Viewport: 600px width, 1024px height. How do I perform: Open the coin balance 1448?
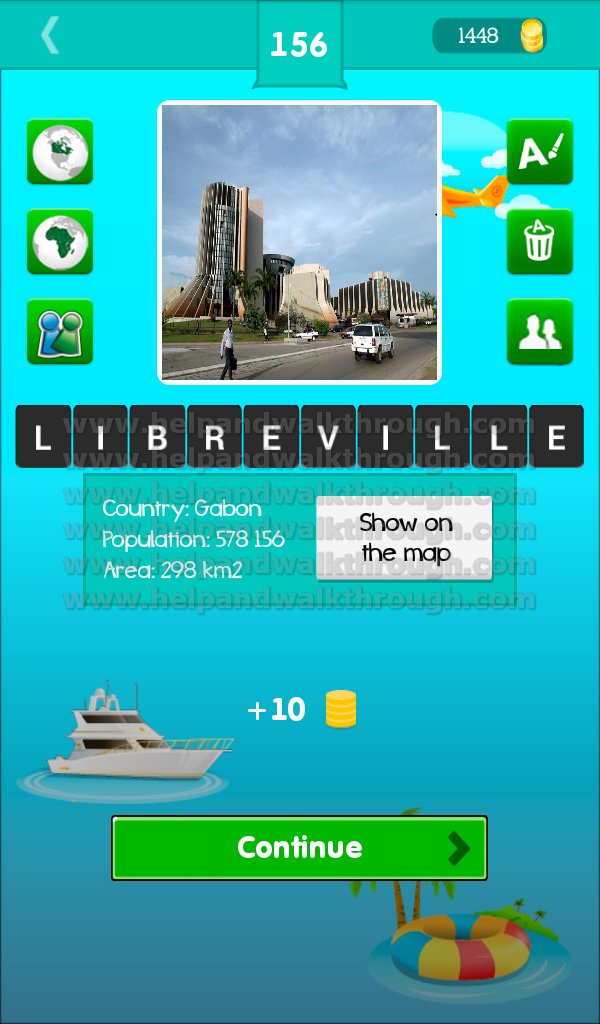click(490, 35)
